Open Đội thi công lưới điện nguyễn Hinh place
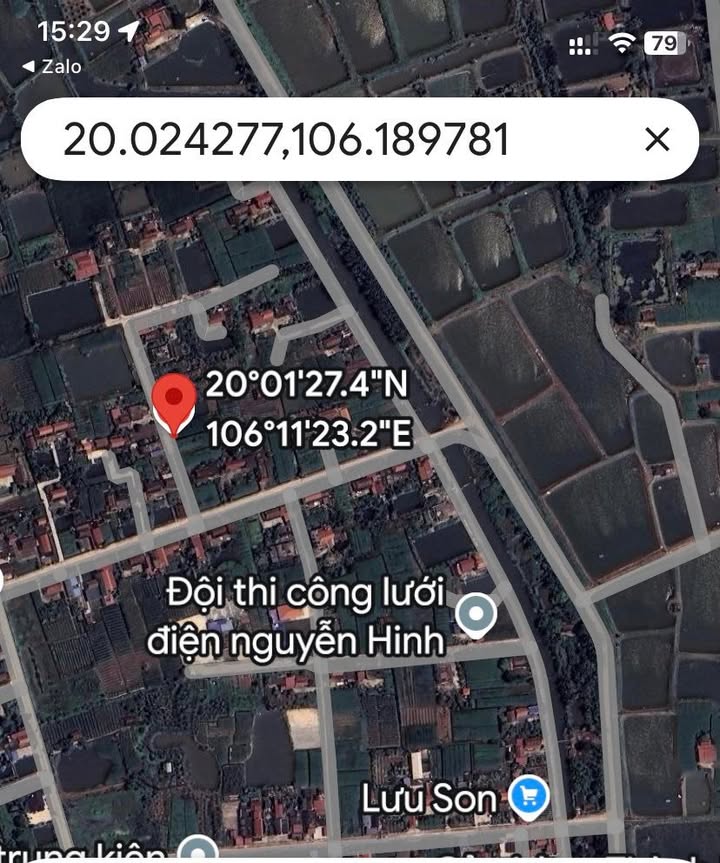Image resolution: width=720 pixels, height=863 pixels. click(x=476, y=612)
